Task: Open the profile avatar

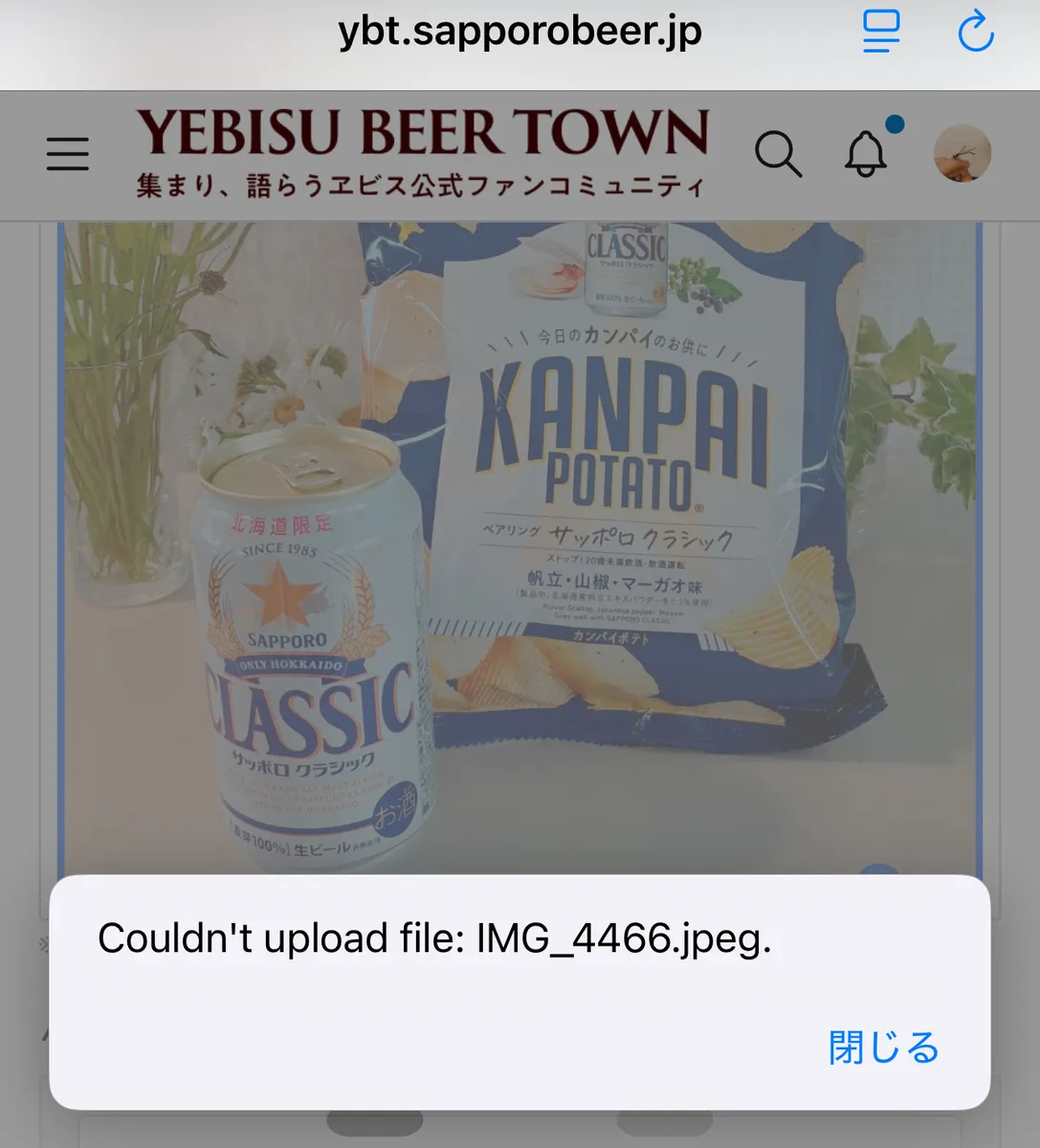Action: 962,153
